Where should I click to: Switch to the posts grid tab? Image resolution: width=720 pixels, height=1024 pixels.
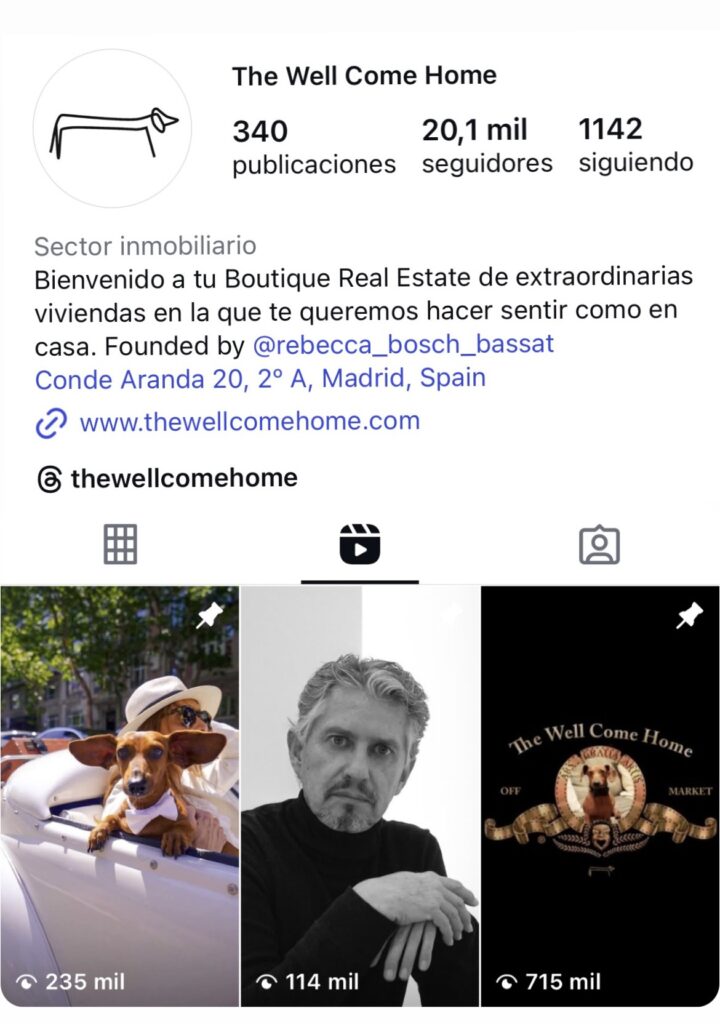(120, 544)
